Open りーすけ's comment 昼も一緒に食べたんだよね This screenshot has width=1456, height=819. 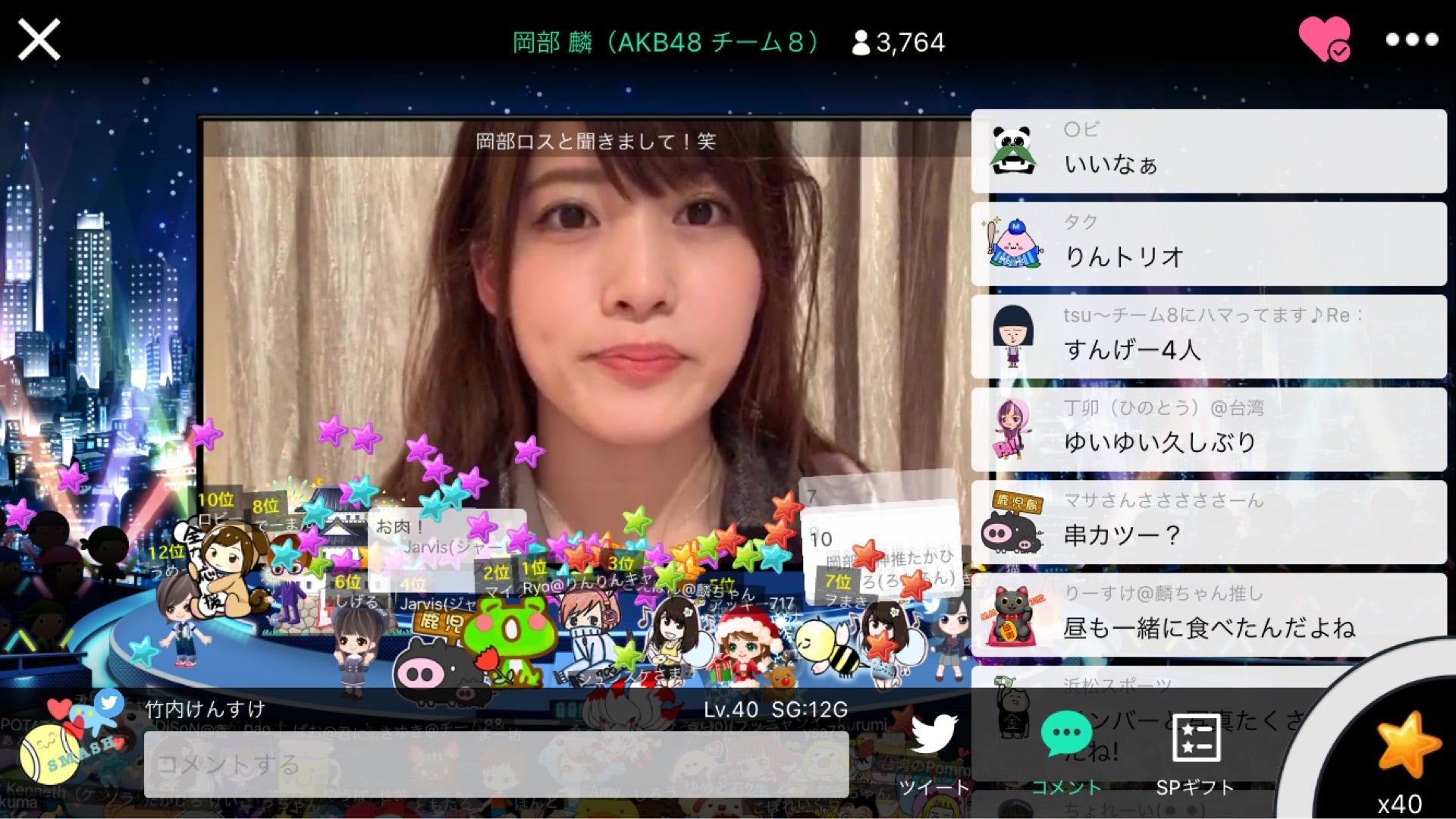coord(1209,614)
